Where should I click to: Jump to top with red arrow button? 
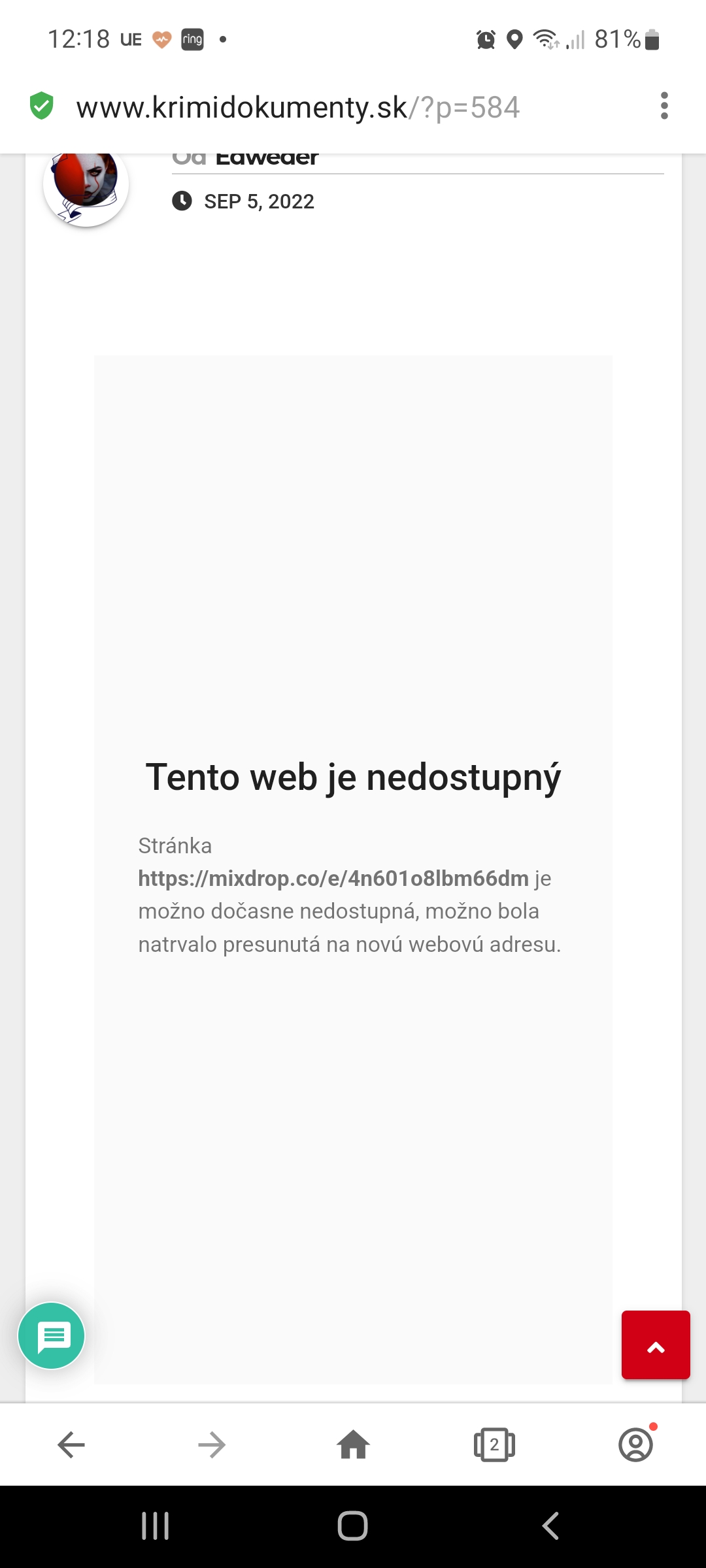click(x=656, y=1345)
